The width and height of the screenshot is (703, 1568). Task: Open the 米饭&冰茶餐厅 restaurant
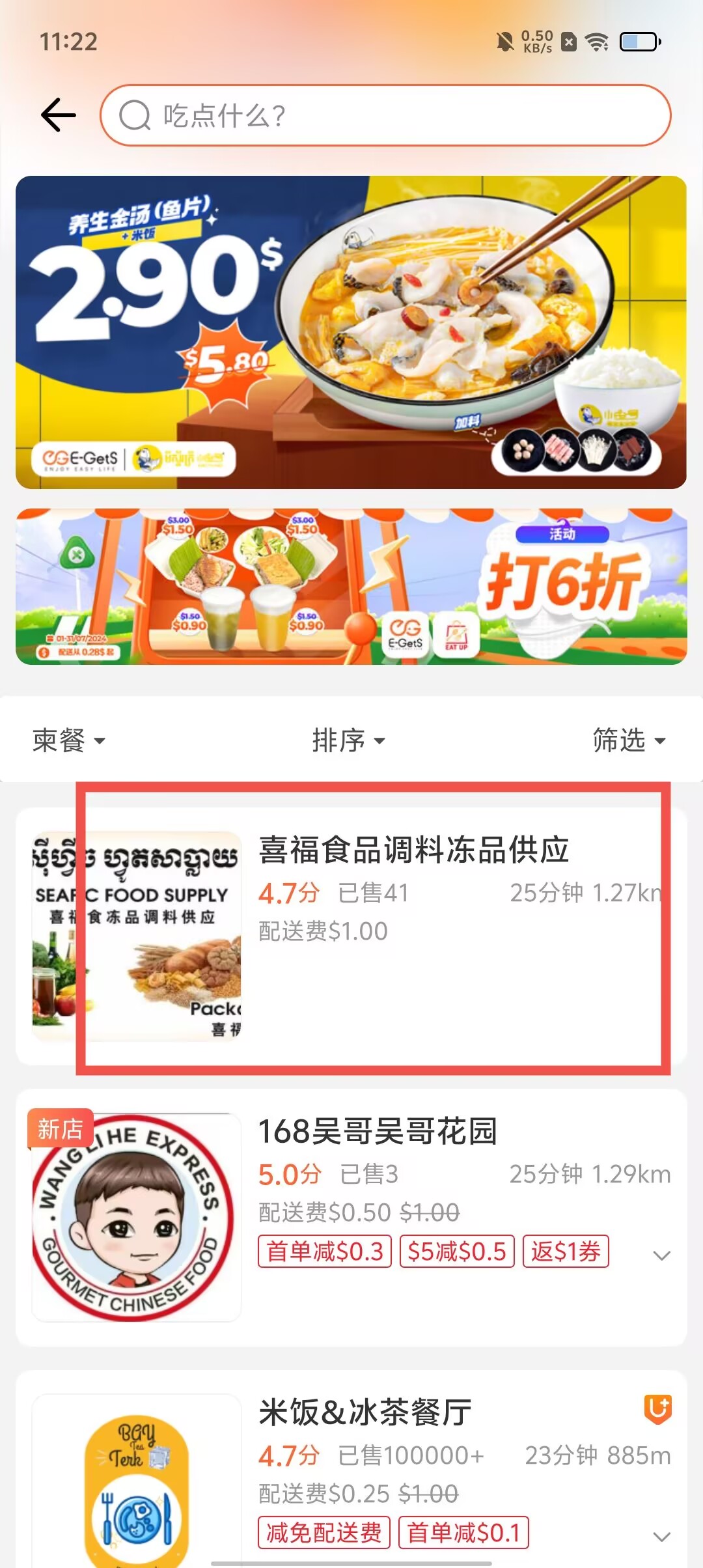[x=365, y=1413]
